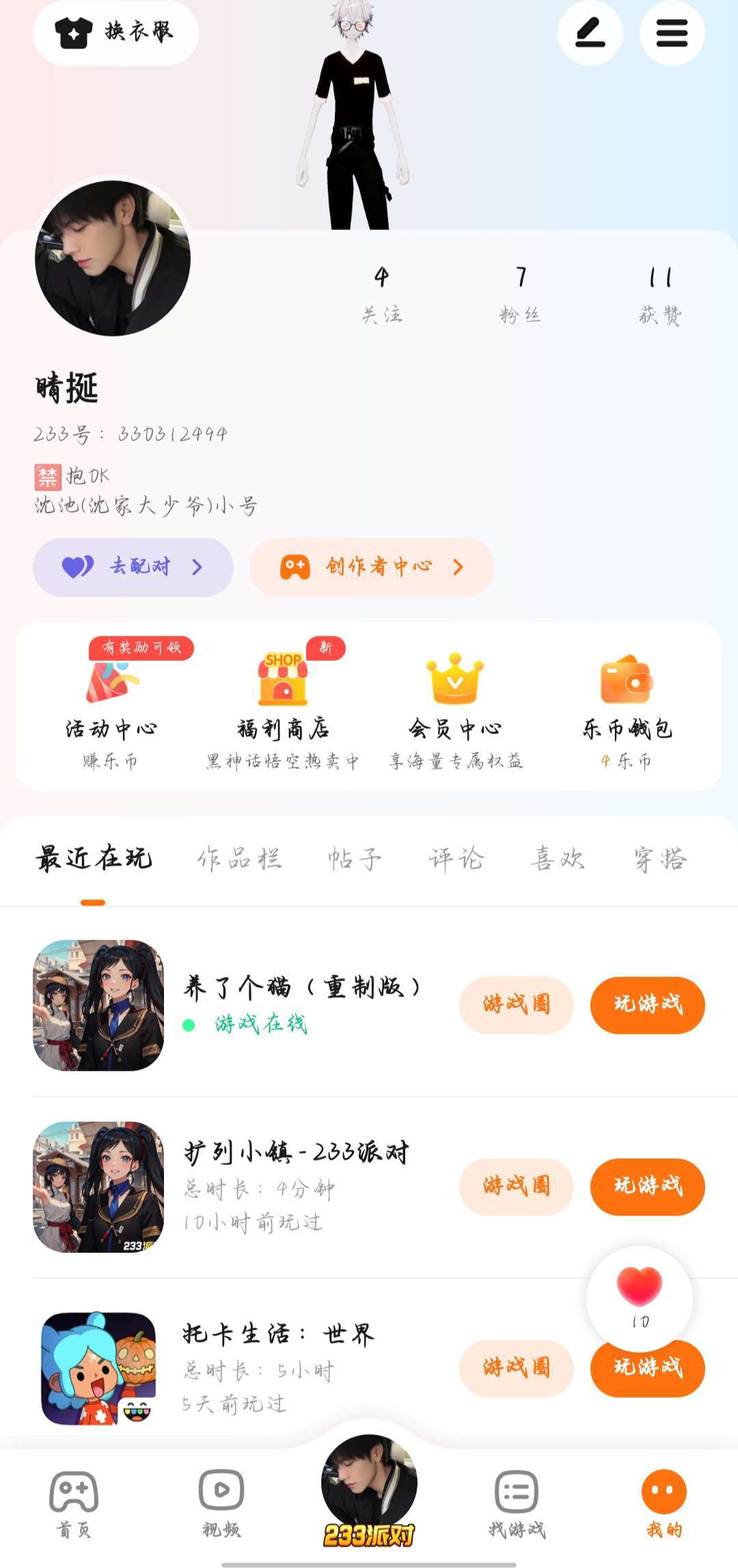Open 创作者中心
The image size is (738, 1568).
tap(372, 567)
